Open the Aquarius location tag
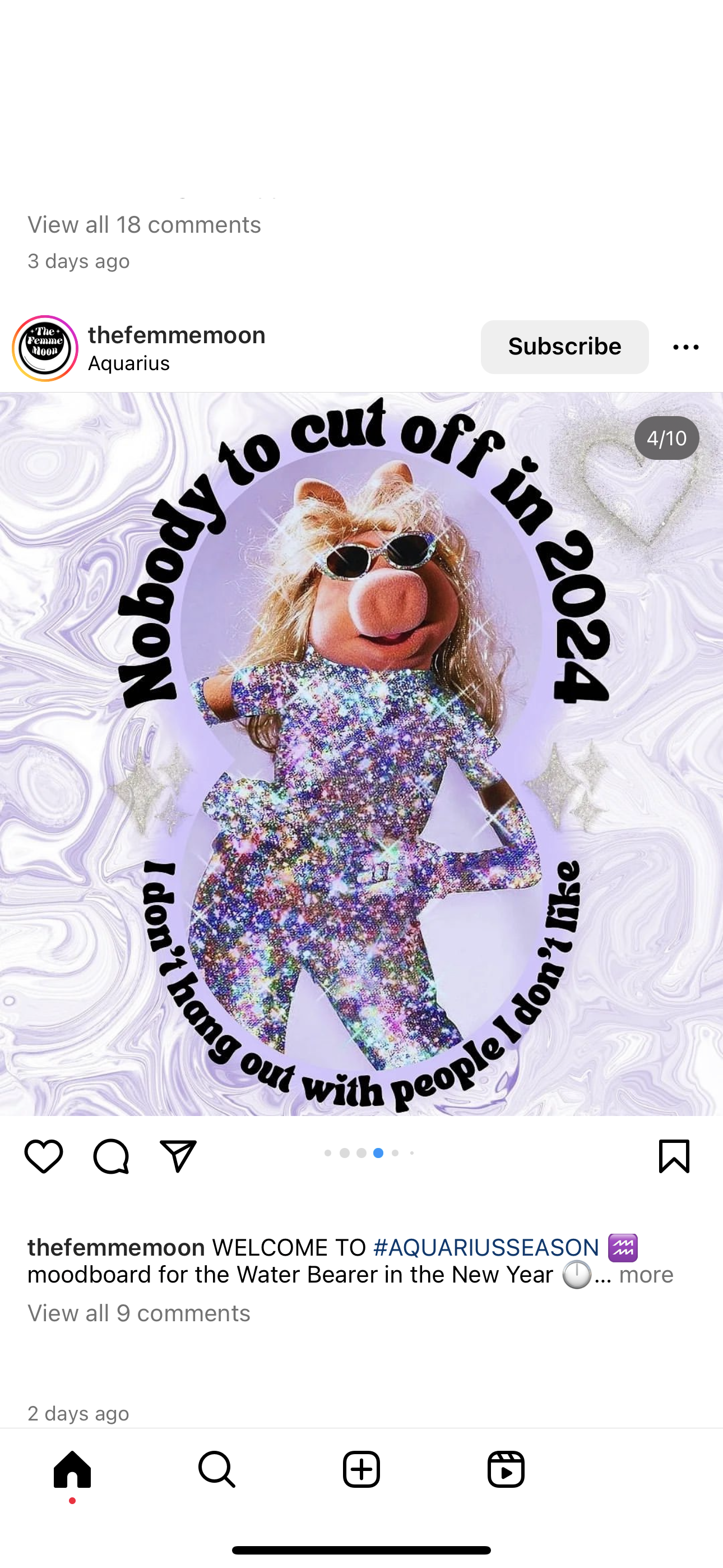 point(128,363)
